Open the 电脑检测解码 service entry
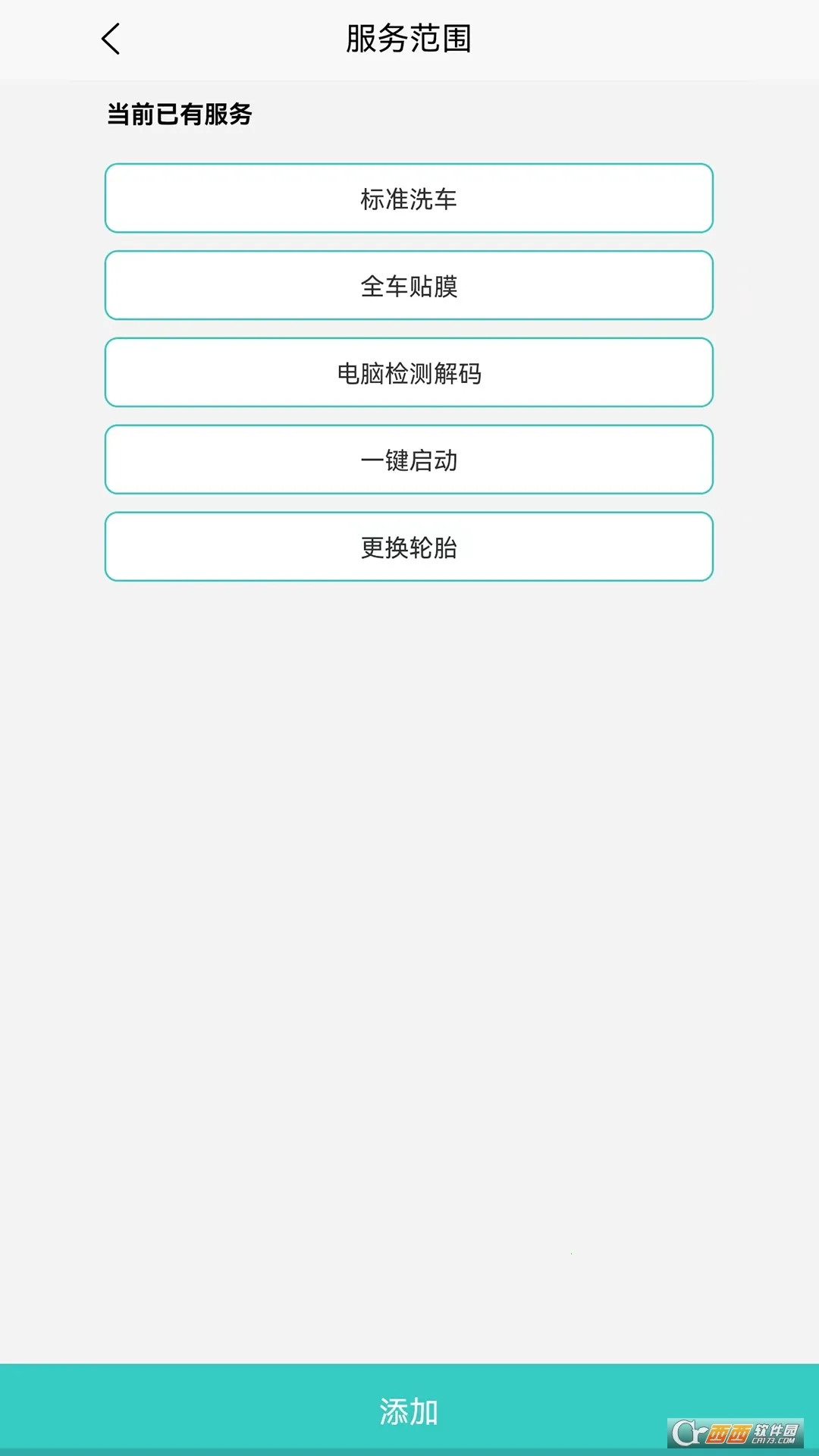Screen dimensions: 819x1456 pyautogui.click(x=409, y=372)
